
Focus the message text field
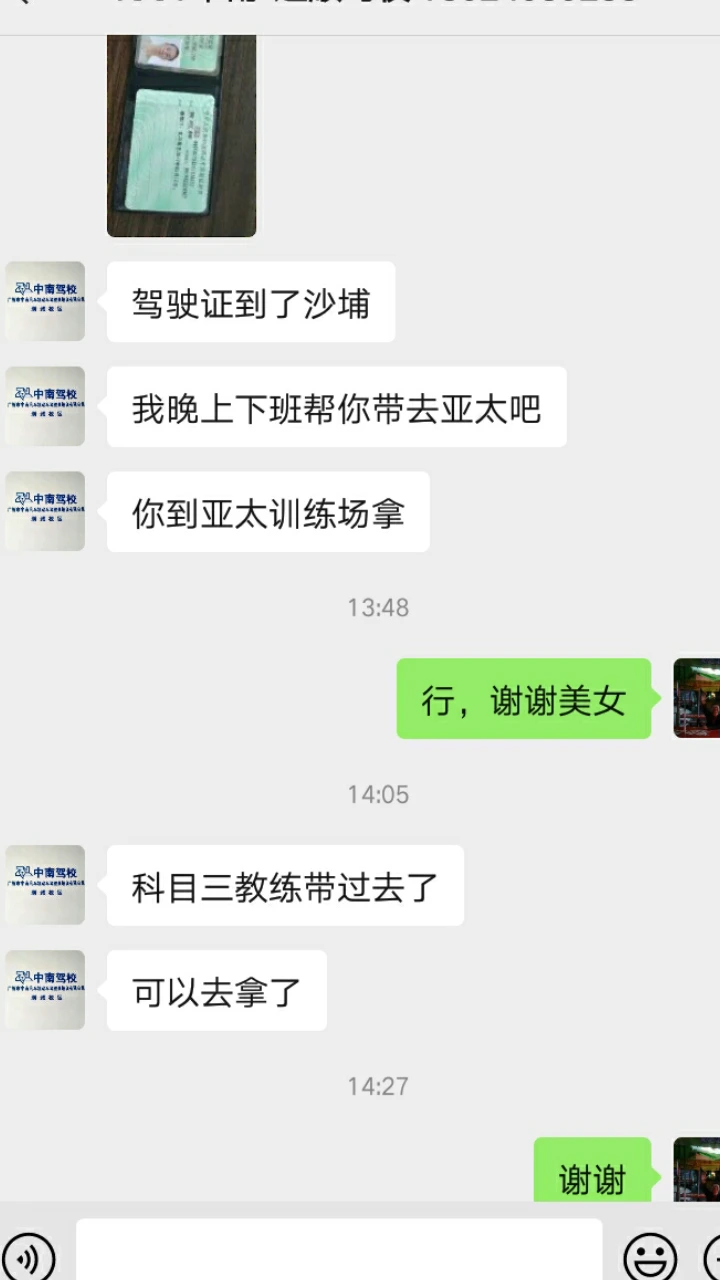click(339, 1250)
